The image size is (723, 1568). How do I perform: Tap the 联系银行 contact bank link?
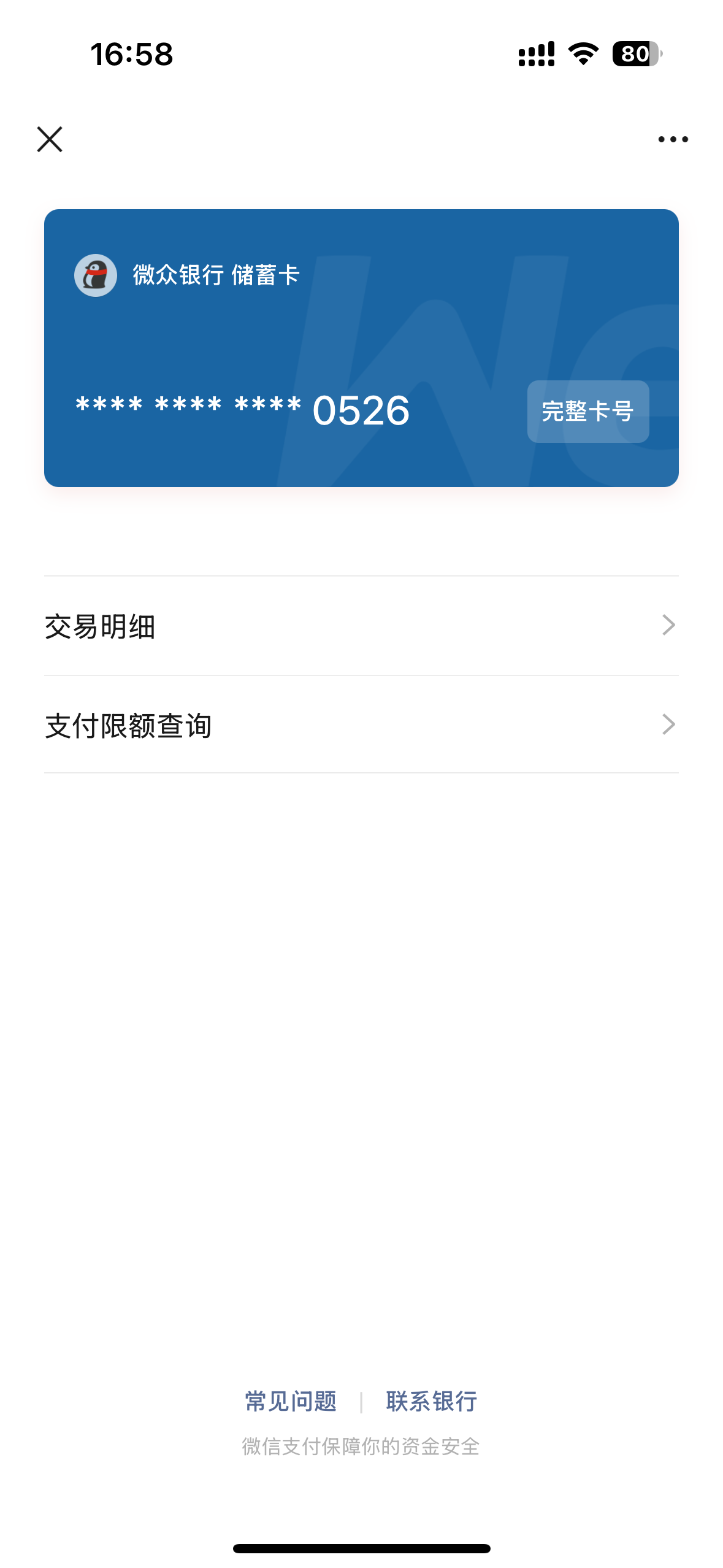431,1401
